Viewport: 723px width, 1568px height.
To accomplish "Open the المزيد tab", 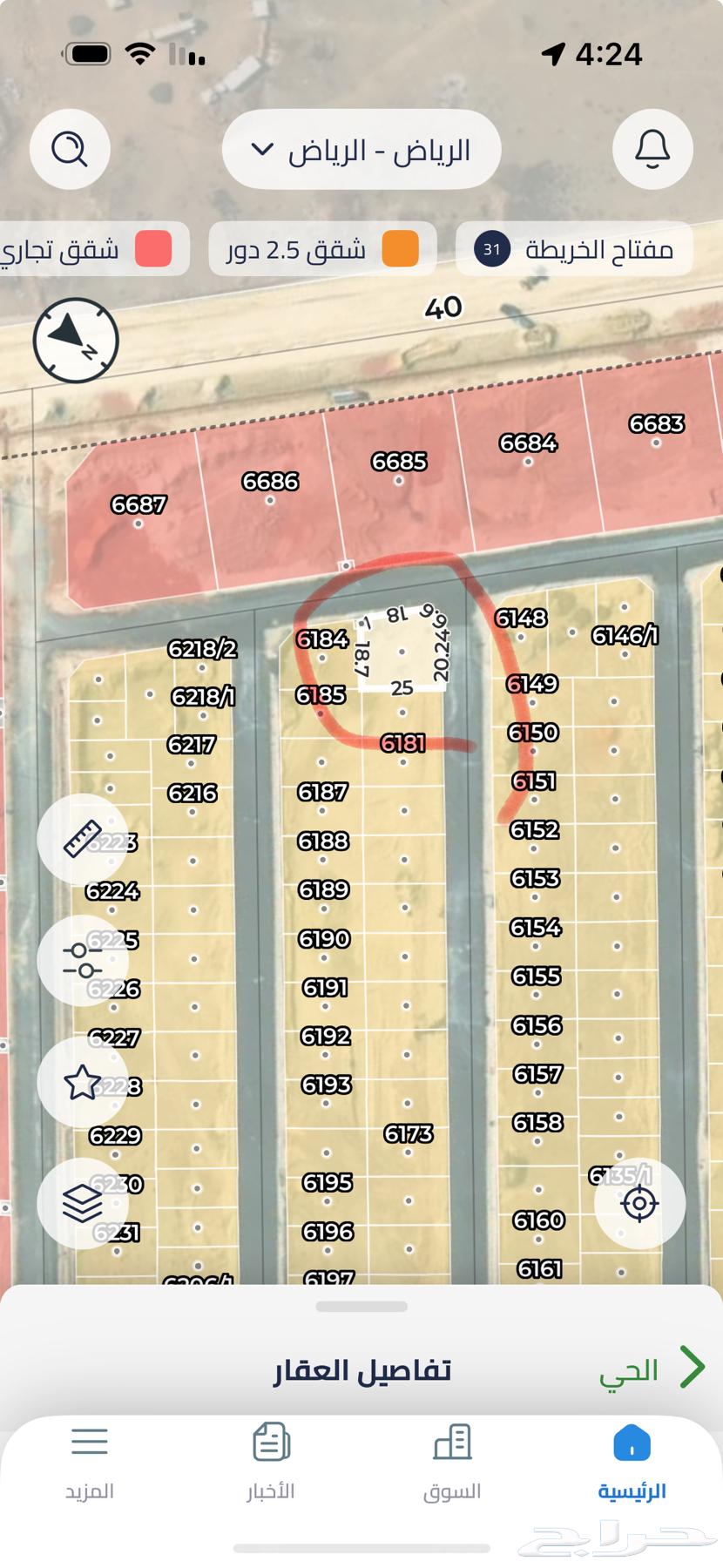I will pyautogui.click(x=90, y=1463).
